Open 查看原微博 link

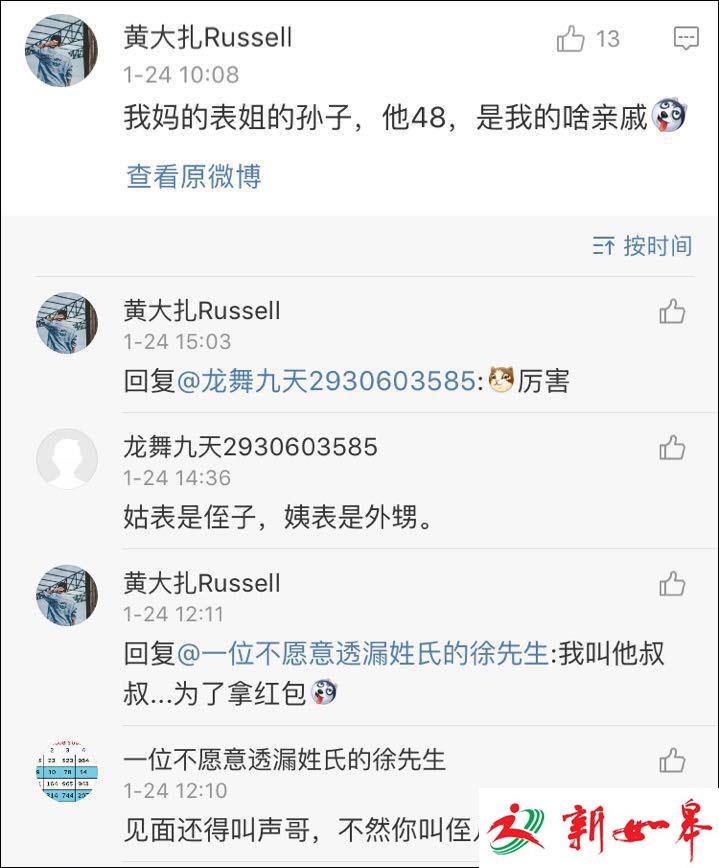point(193,177)
